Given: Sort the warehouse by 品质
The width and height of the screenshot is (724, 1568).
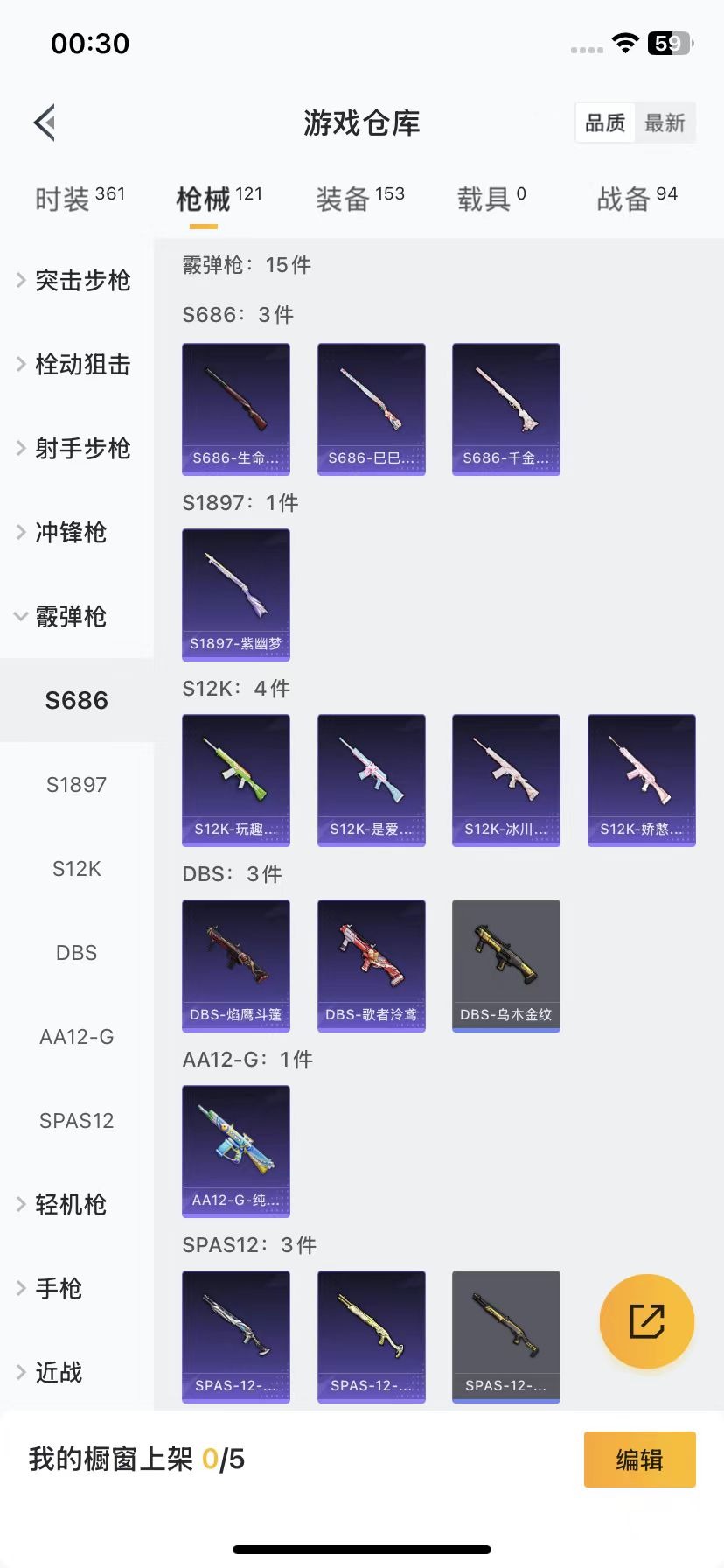Looking at the screenshot, I should [x=605, y=122].
